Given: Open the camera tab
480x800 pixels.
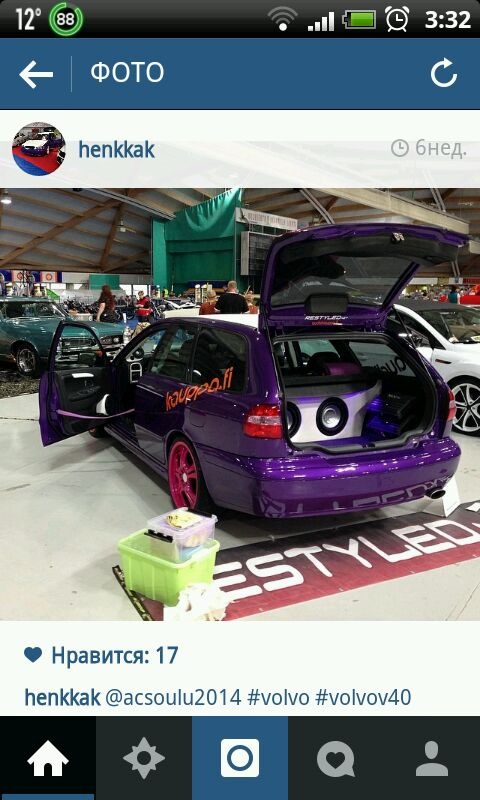Looking at the screenshot, I should [240, 758].
